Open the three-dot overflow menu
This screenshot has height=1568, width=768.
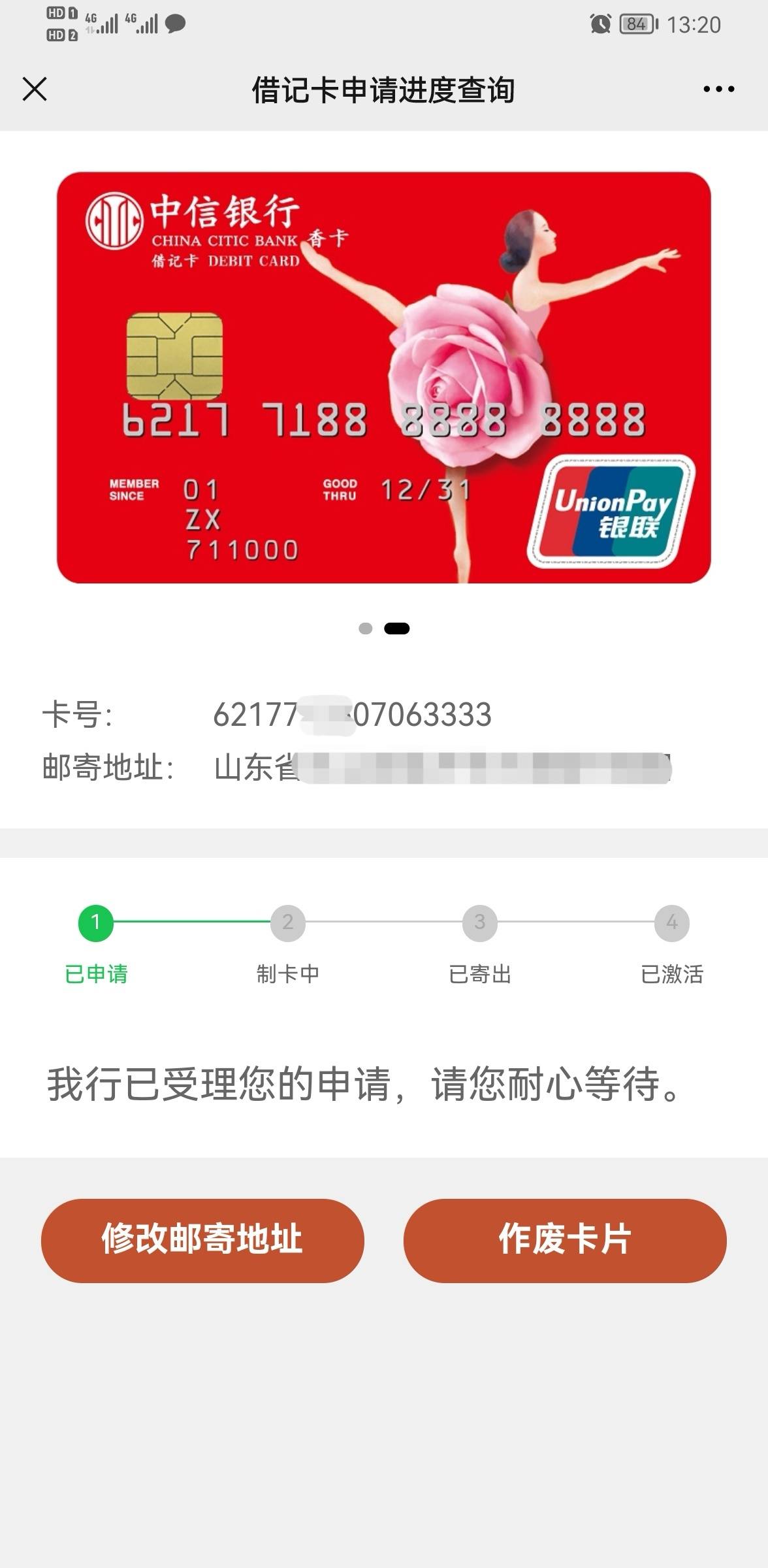coord(718,89)
